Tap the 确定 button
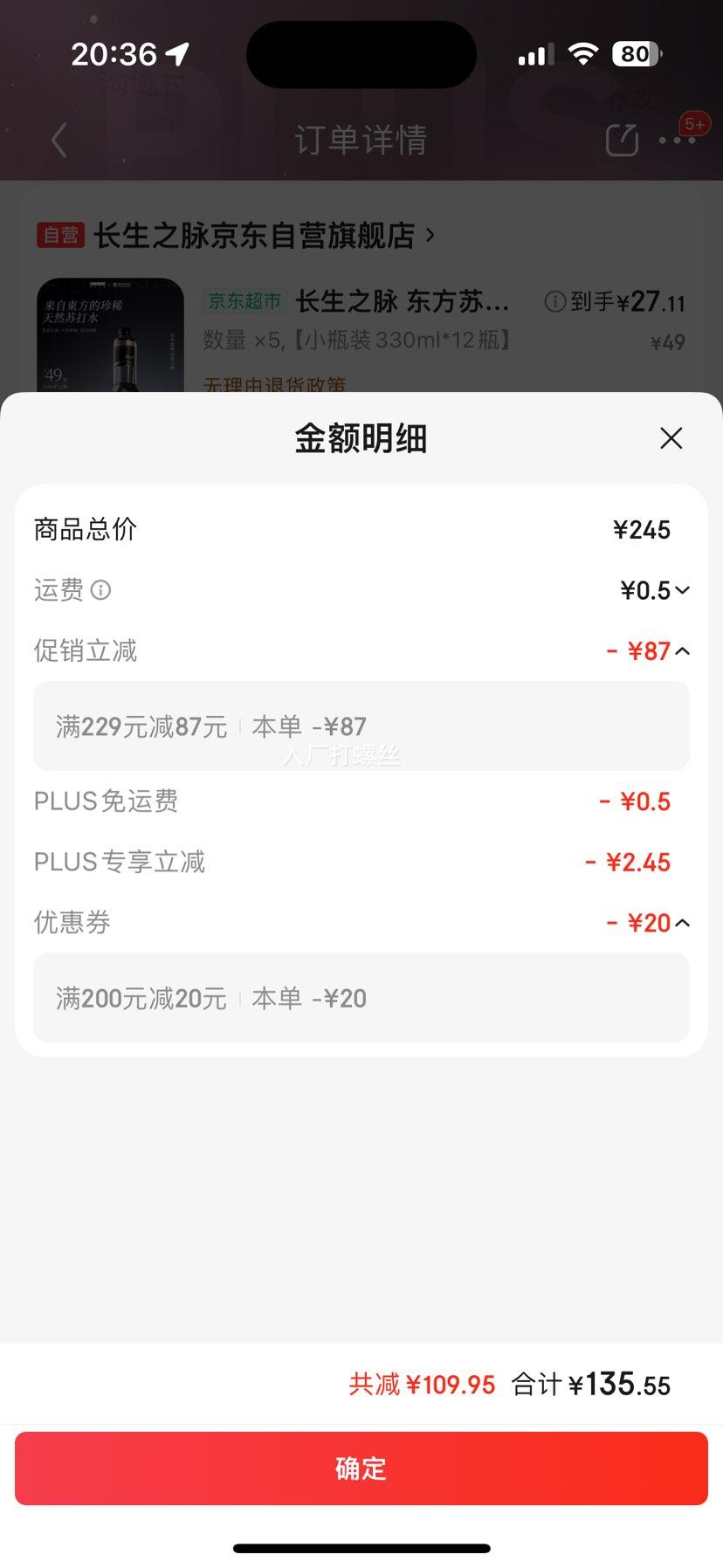 click(x=361, y=1468)
